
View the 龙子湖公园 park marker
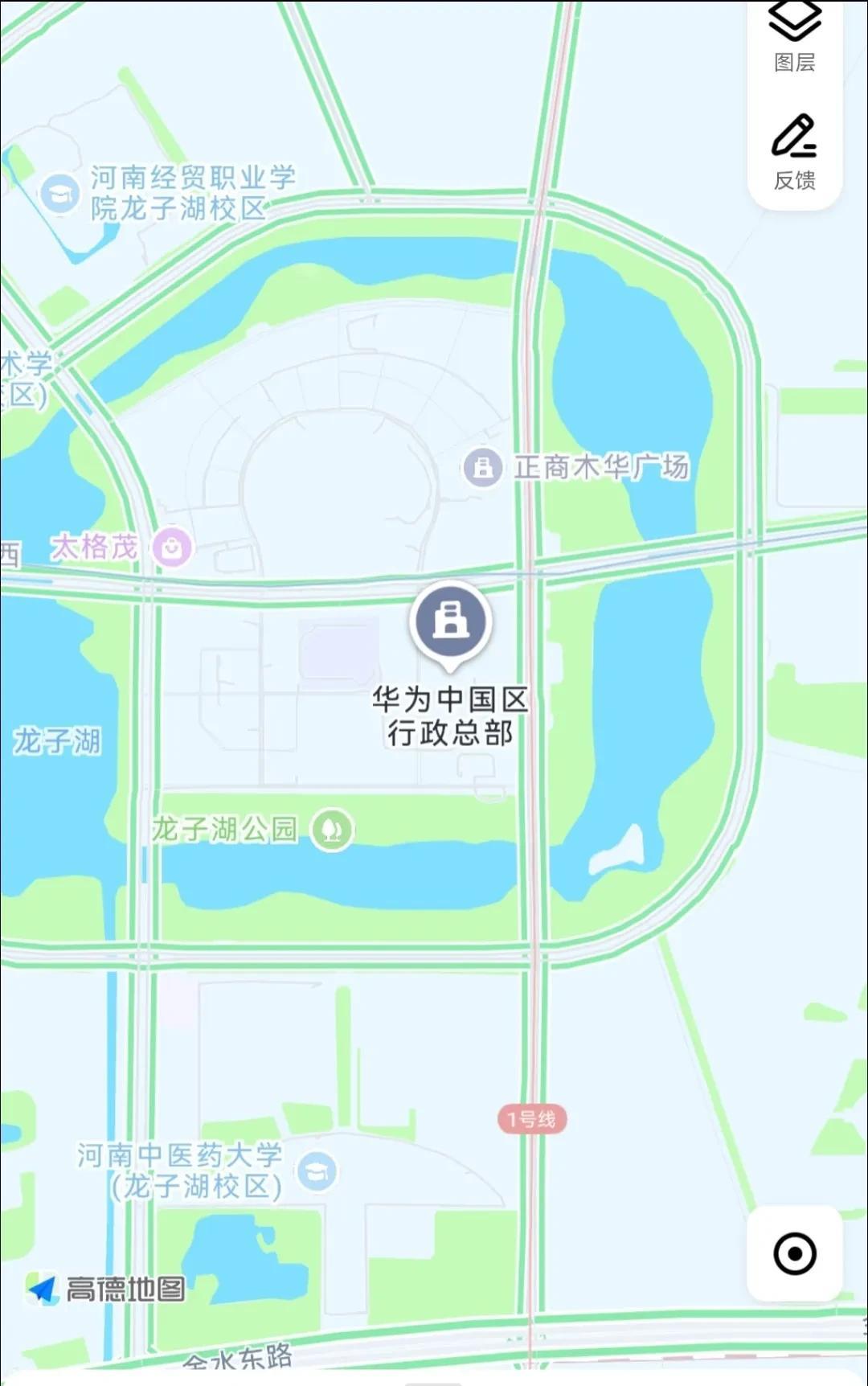(x=332, y=828)
